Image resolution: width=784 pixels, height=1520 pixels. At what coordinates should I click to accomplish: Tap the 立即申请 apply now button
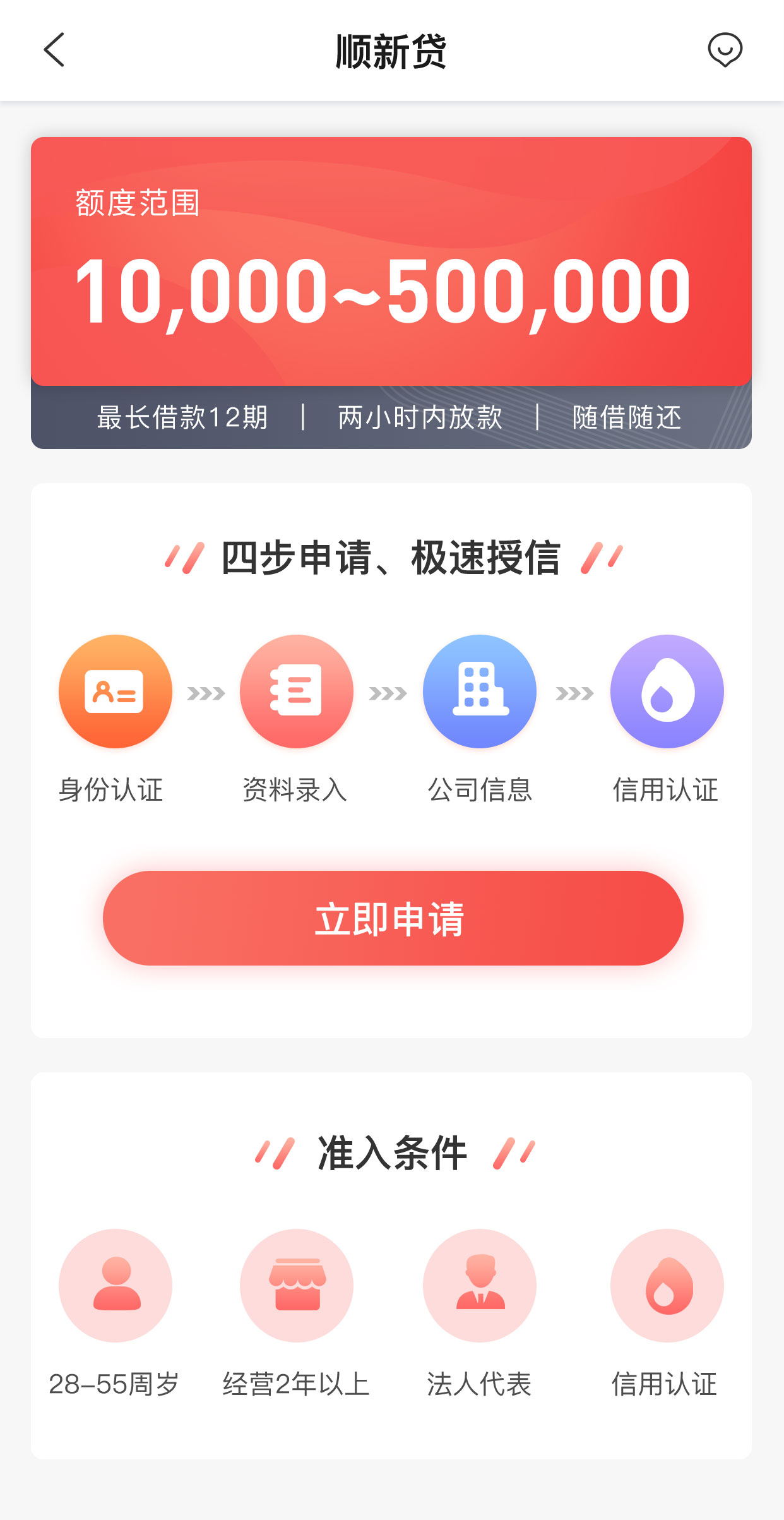tap(393, 918)
